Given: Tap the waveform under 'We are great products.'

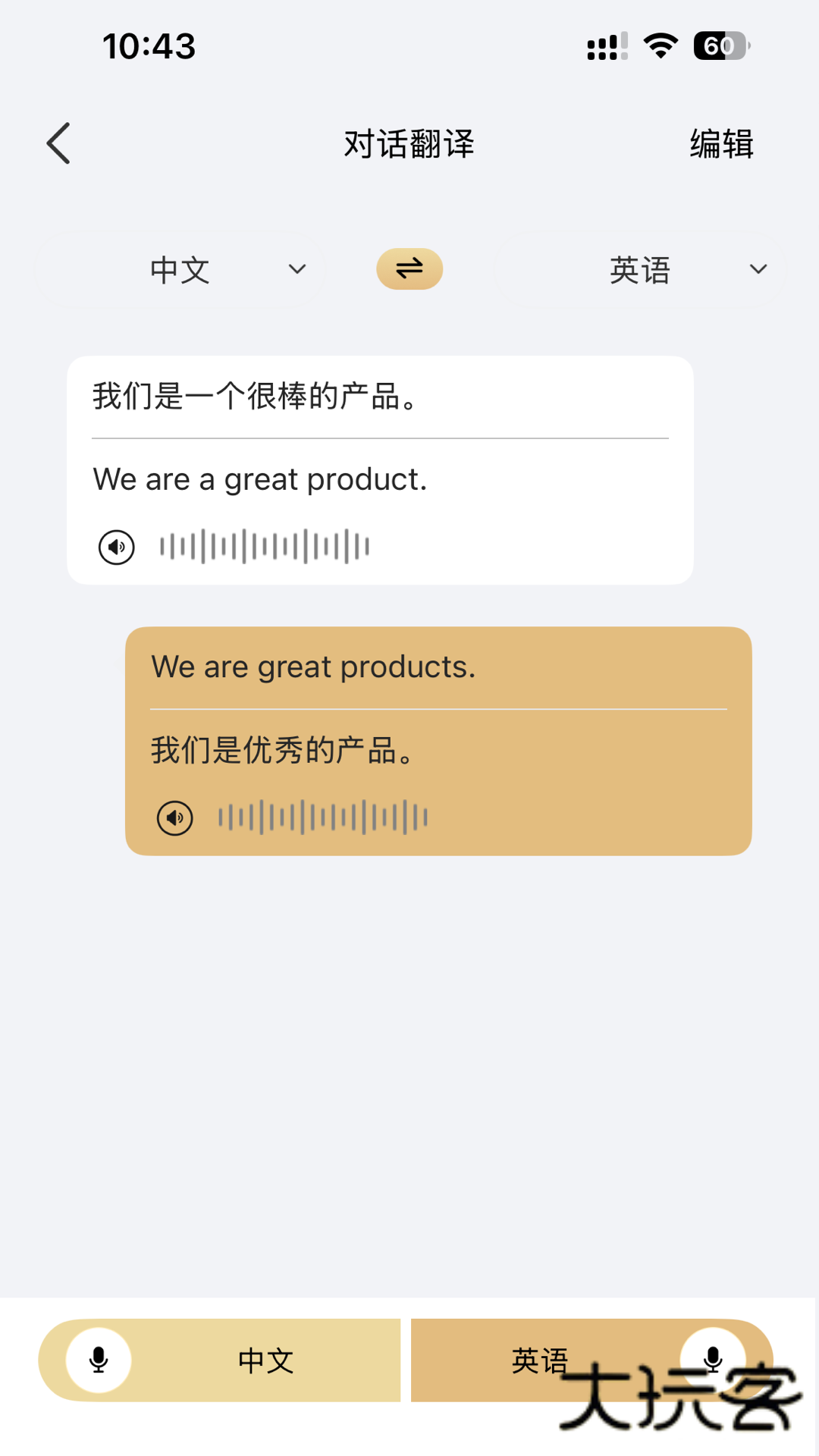Looking at the screenshot, I should click(322, 817).
